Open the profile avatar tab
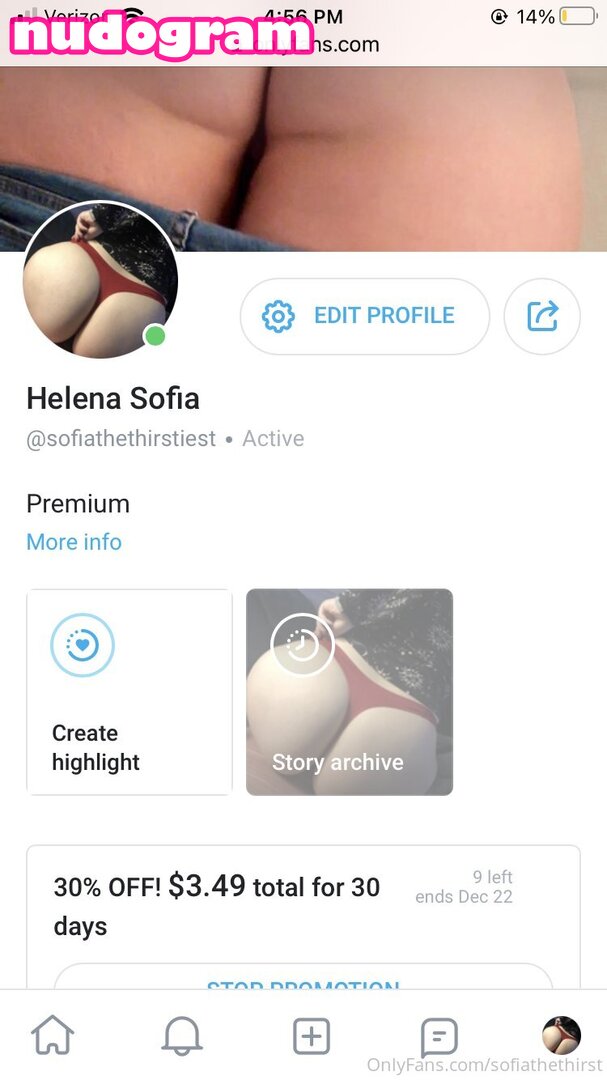This screenshot has height=1080, width=607. 561,1035
